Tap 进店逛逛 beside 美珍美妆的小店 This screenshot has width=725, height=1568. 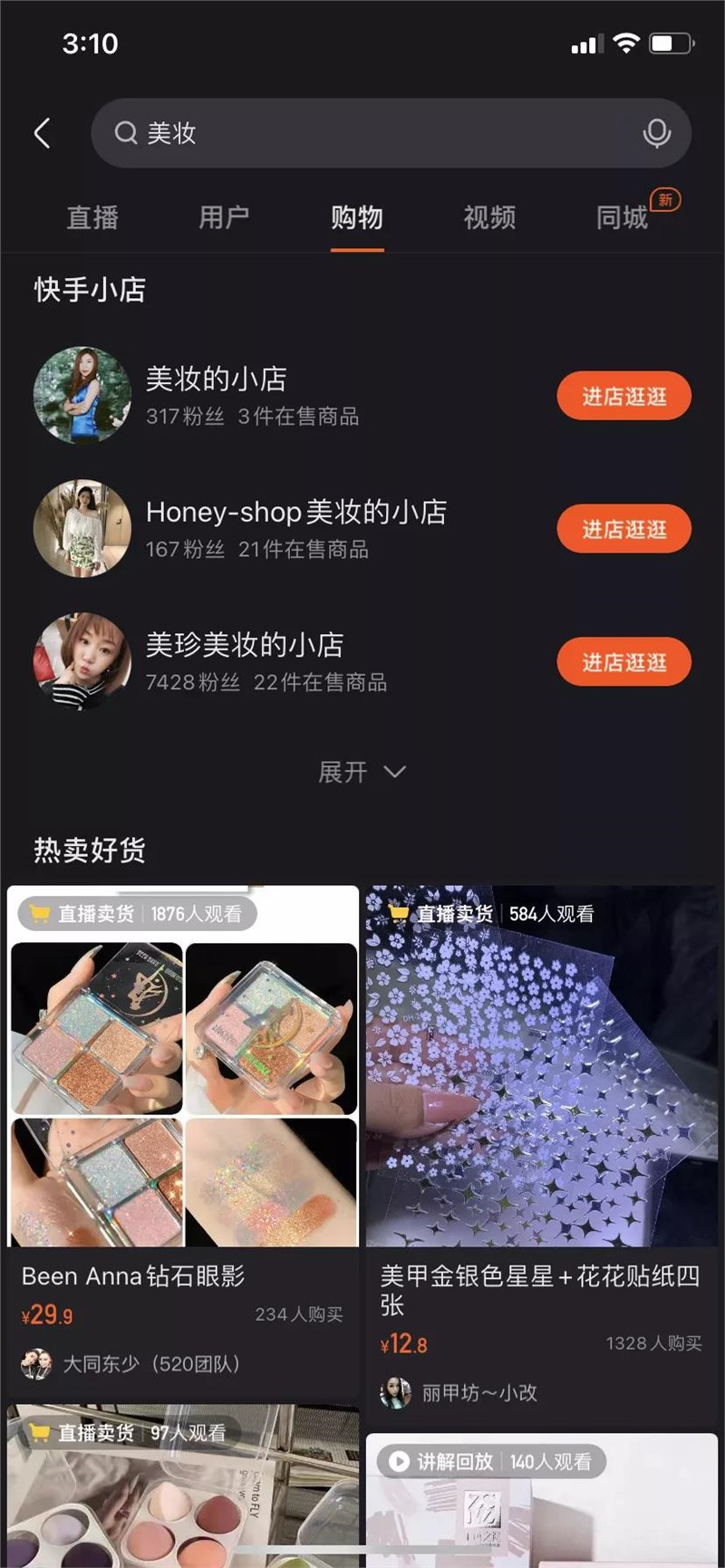tap(623, 661)
